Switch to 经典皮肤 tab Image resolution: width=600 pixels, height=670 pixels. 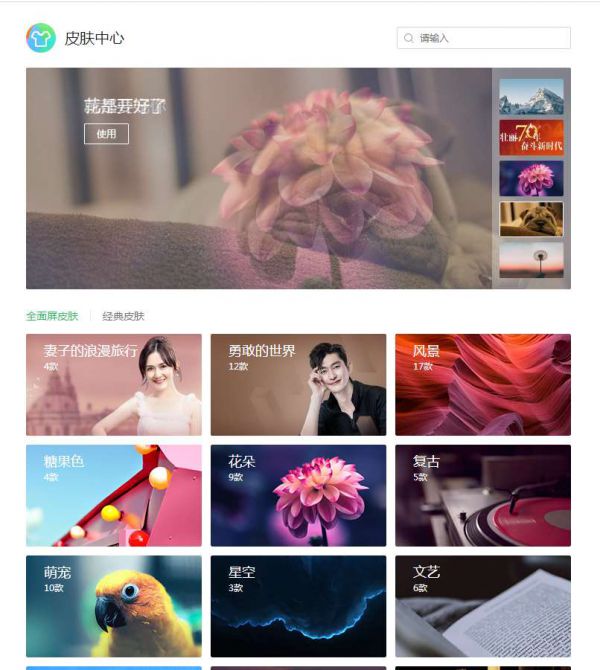coord(123,316)
